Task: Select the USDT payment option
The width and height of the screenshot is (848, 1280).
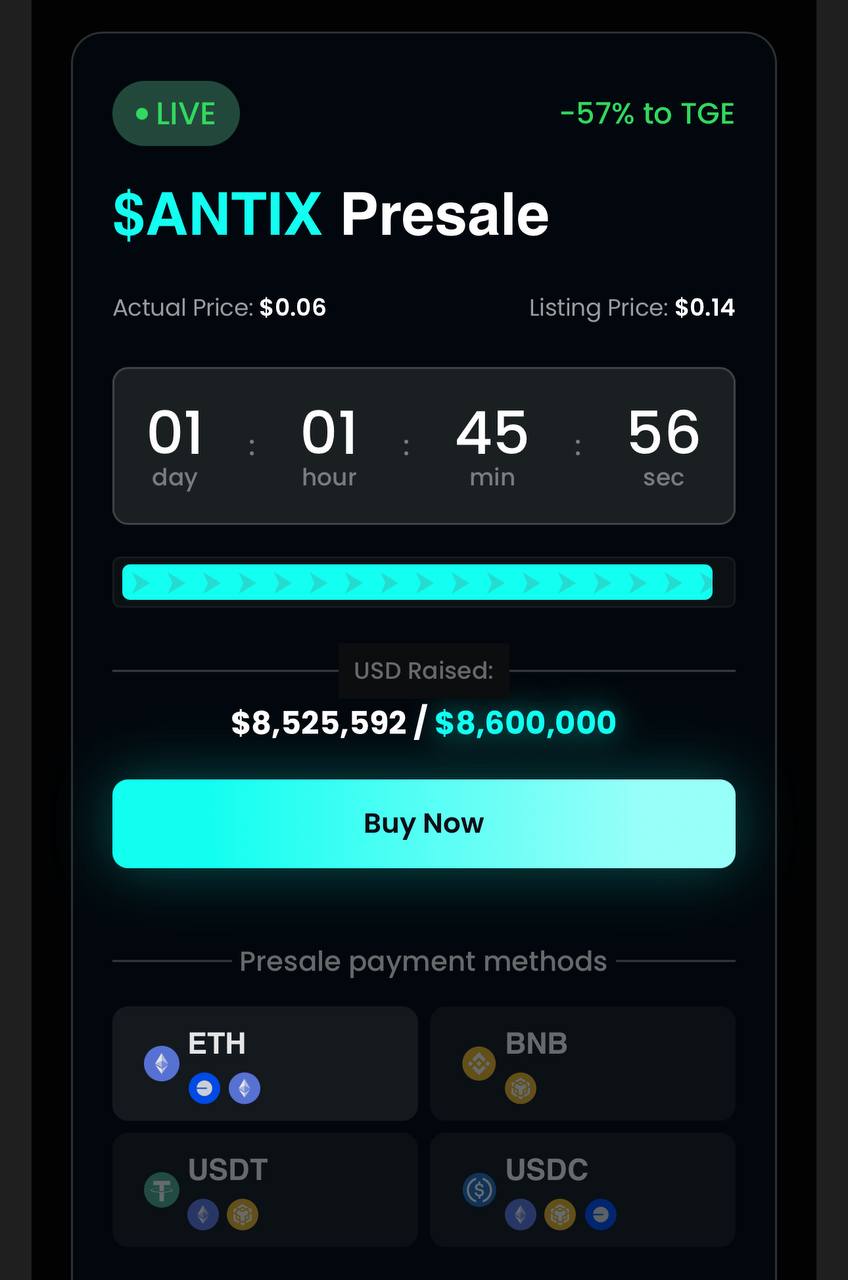Action: [264, 1190]
